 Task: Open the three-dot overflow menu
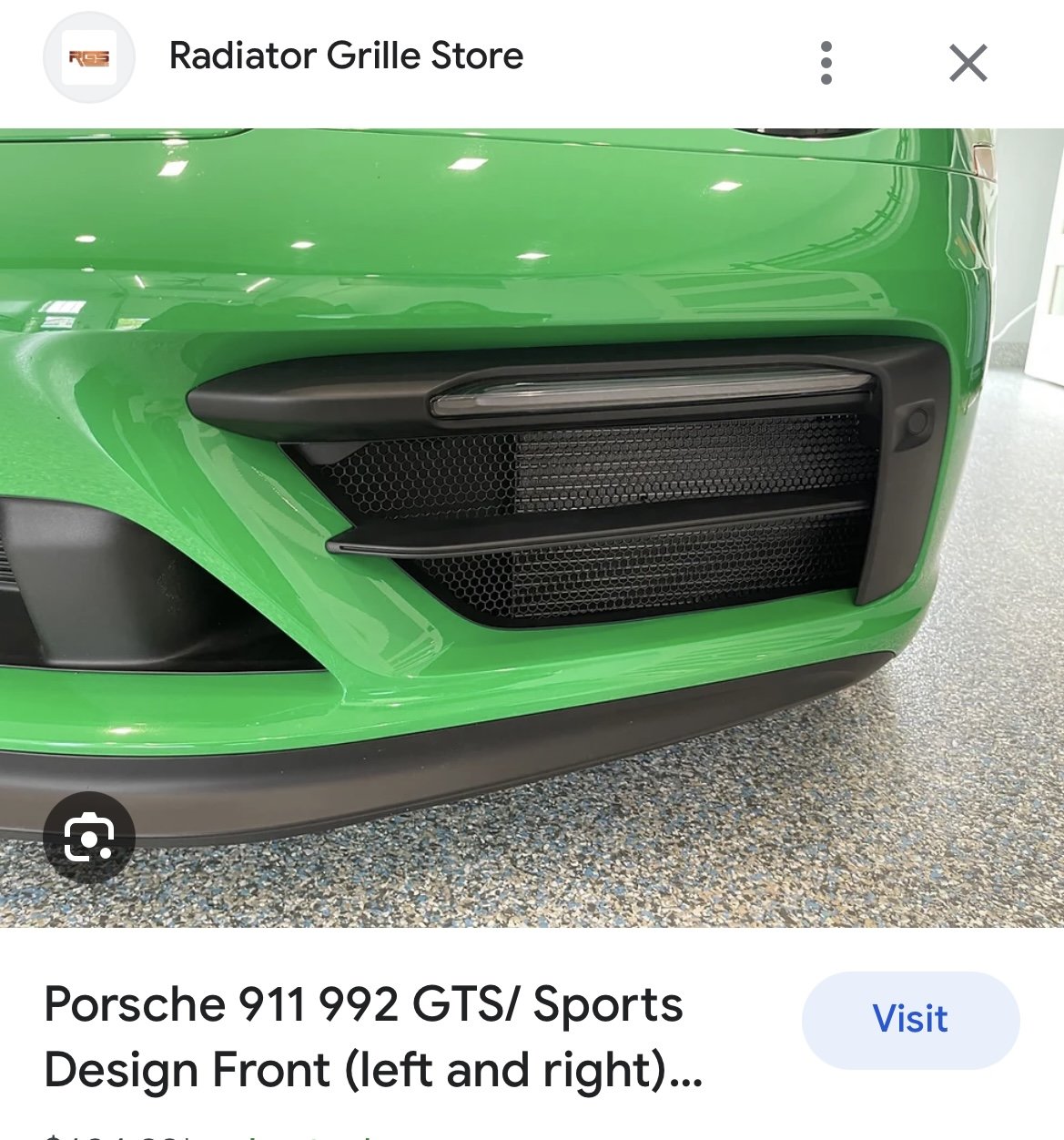click(x=826, y=63)
